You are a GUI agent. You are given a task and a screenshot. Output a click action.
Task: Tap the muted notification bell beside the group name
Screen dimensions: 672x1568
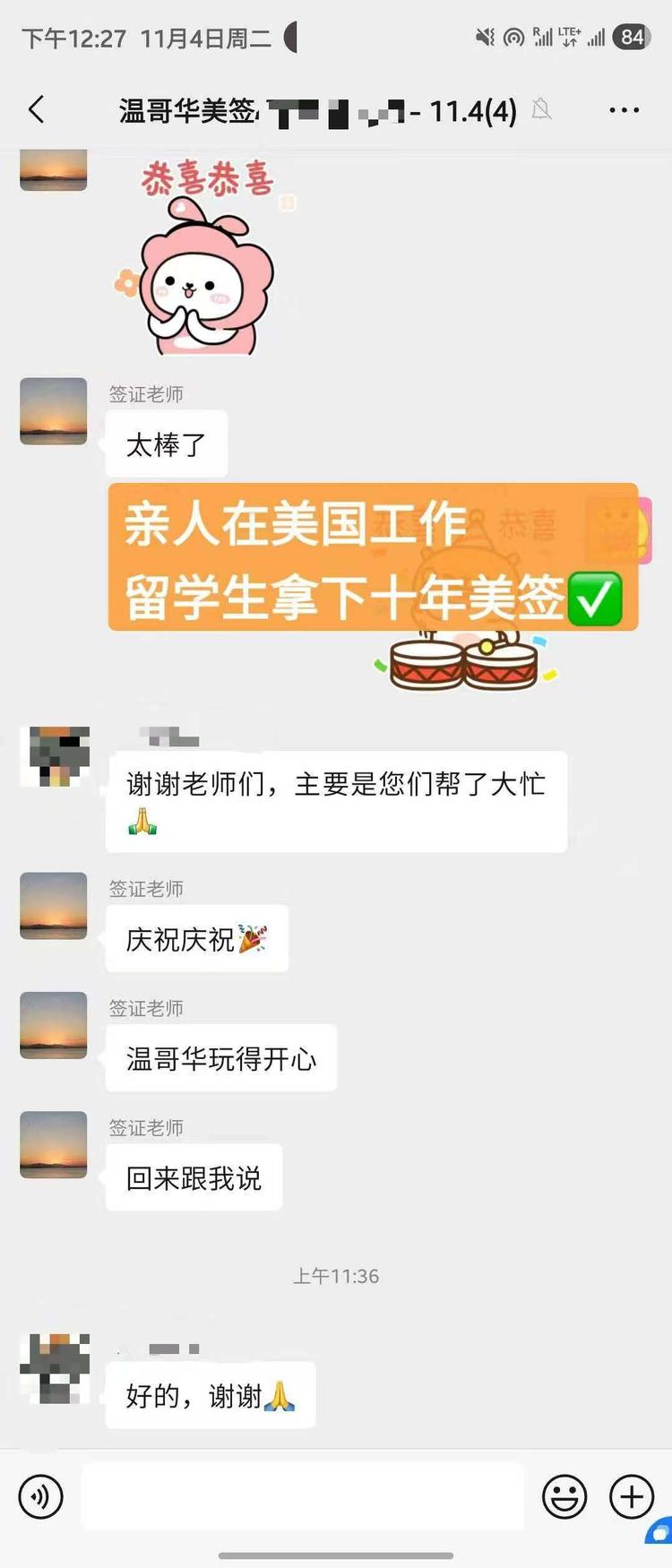[541, 109]
